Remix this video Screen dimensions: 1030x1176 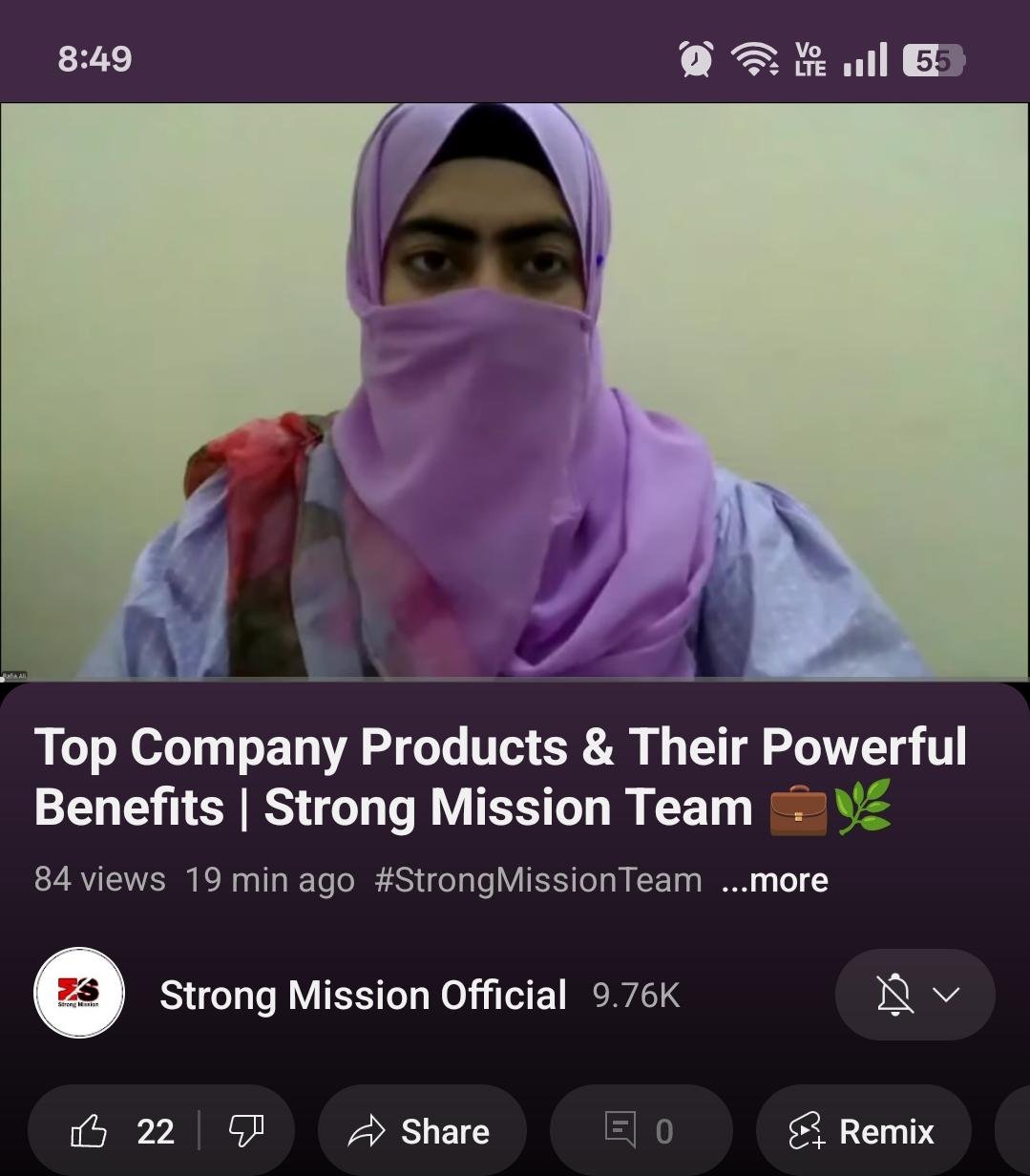point(863,1131)
